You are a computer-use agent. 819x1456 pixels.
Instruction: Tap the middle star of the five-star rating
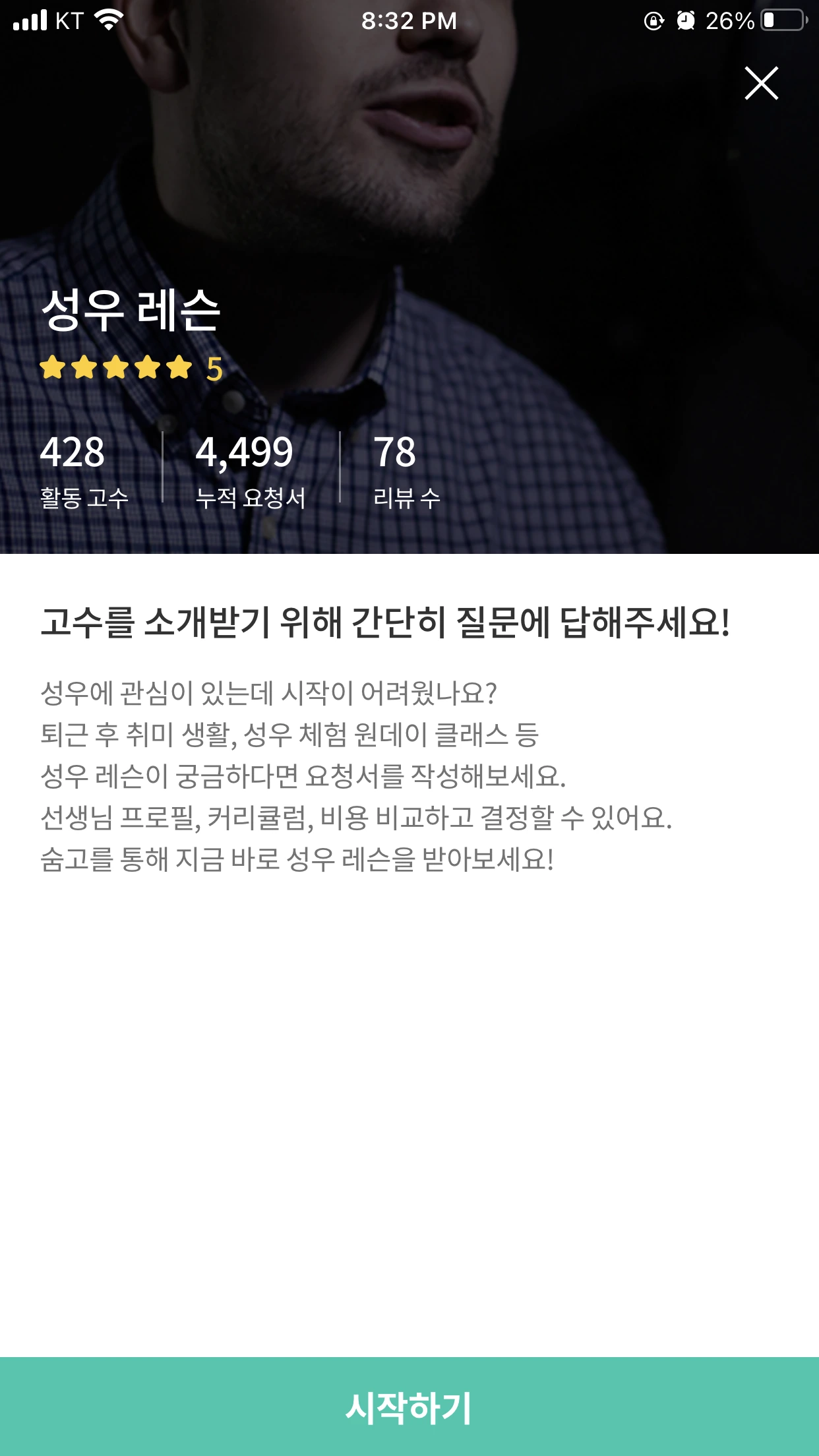click(115, 367)
